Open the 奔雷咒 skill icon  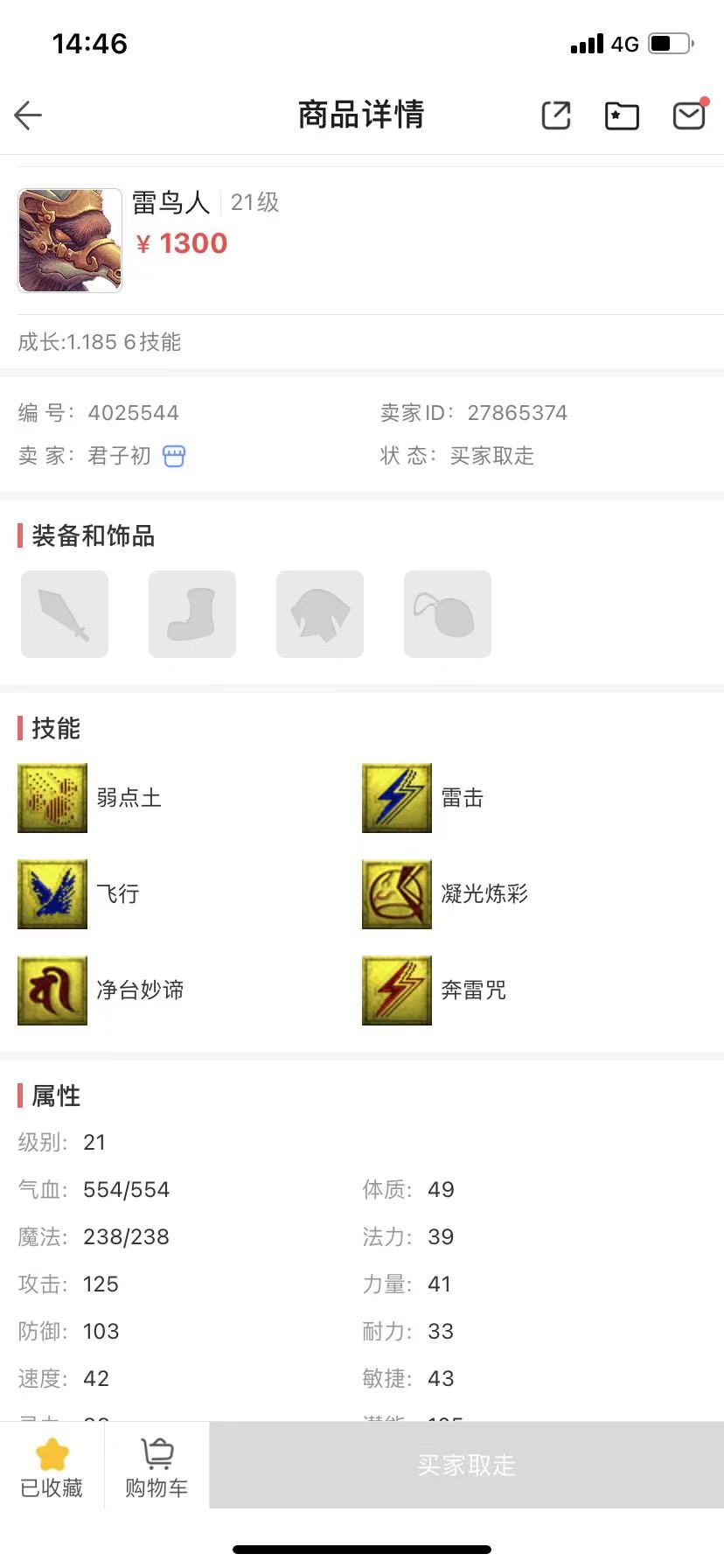coord(396,990)
